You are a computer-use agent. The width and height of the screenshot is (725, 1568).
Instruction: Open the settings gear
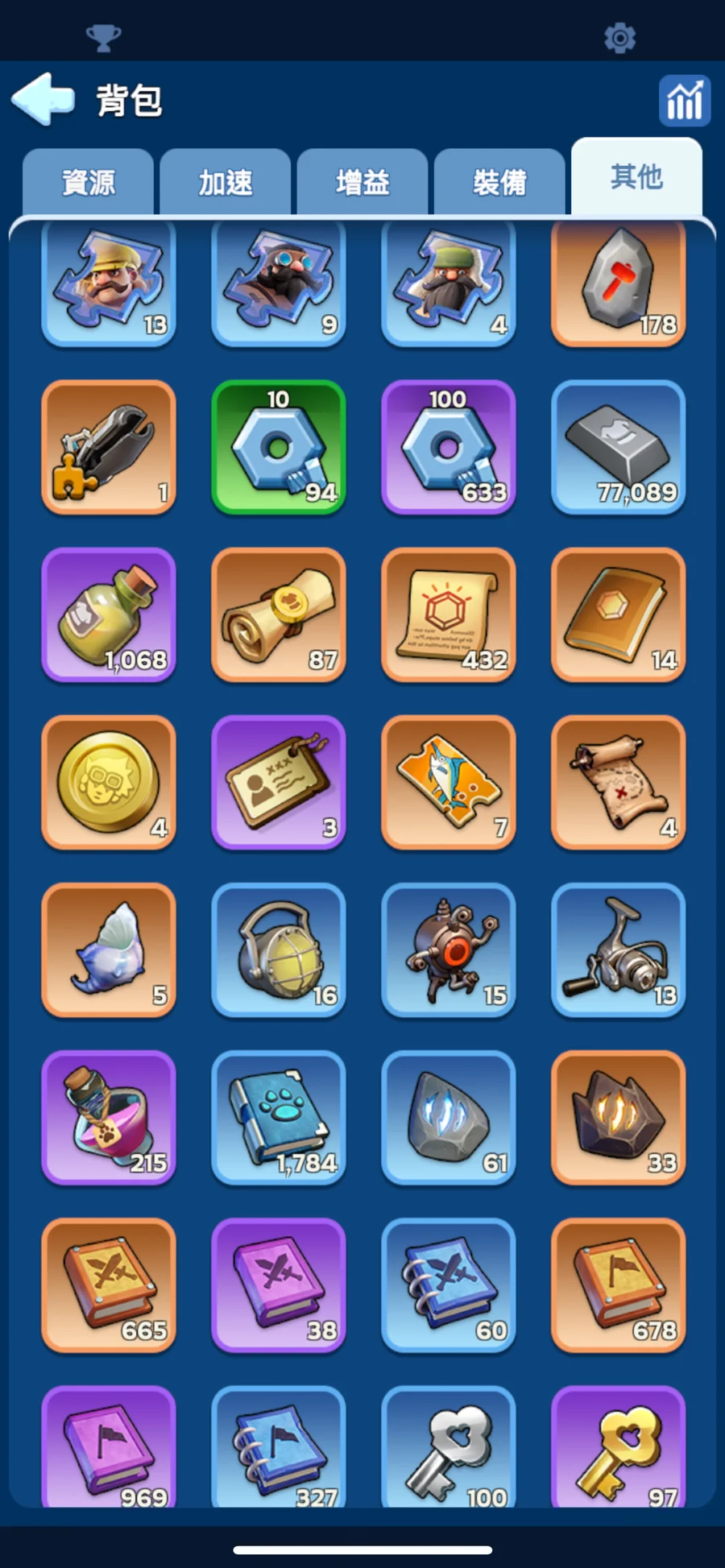click(x=619, y=38)
